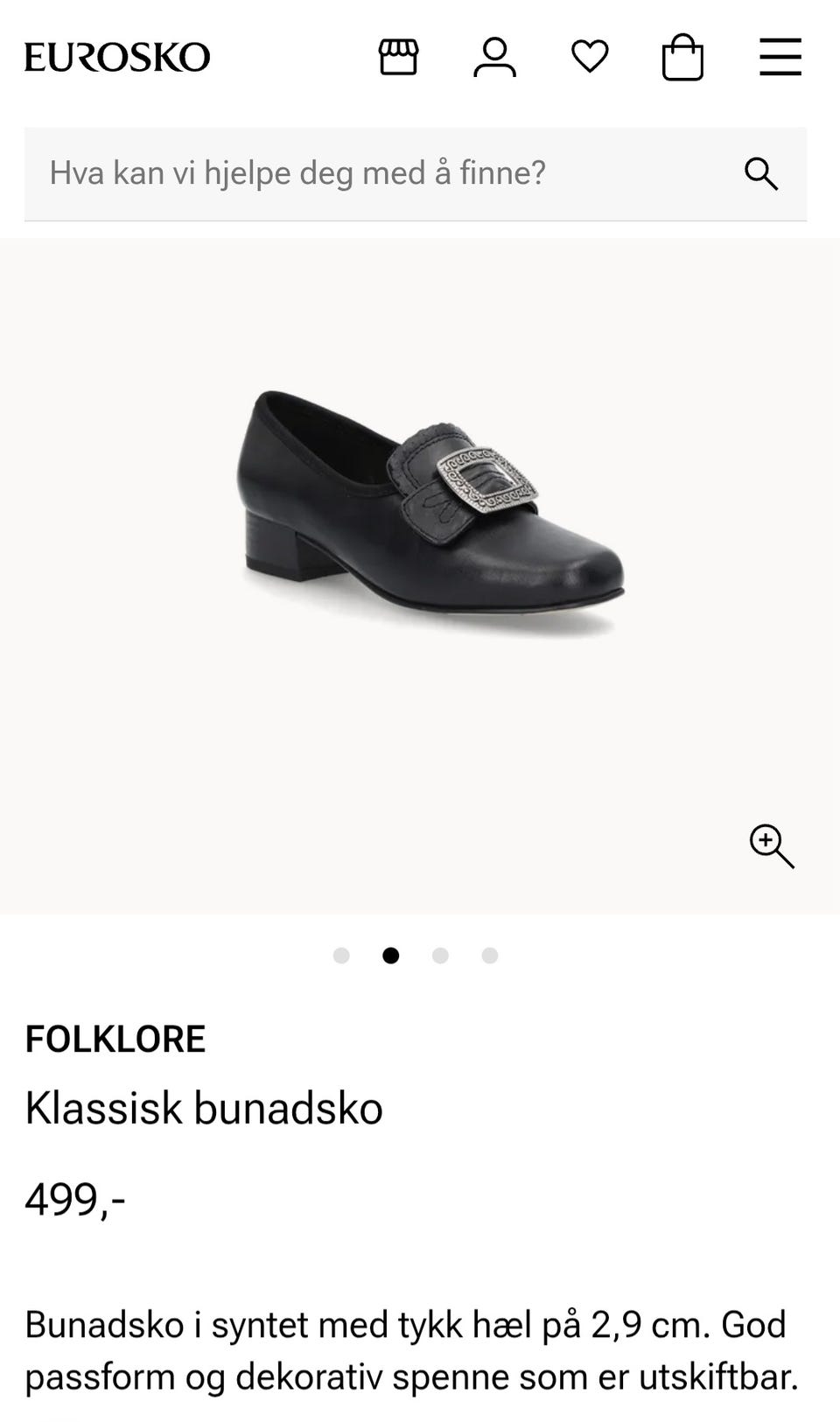Select the currently active second carousel dot
This screenshot has width=840, height=1422.
[x=389, y=956]
